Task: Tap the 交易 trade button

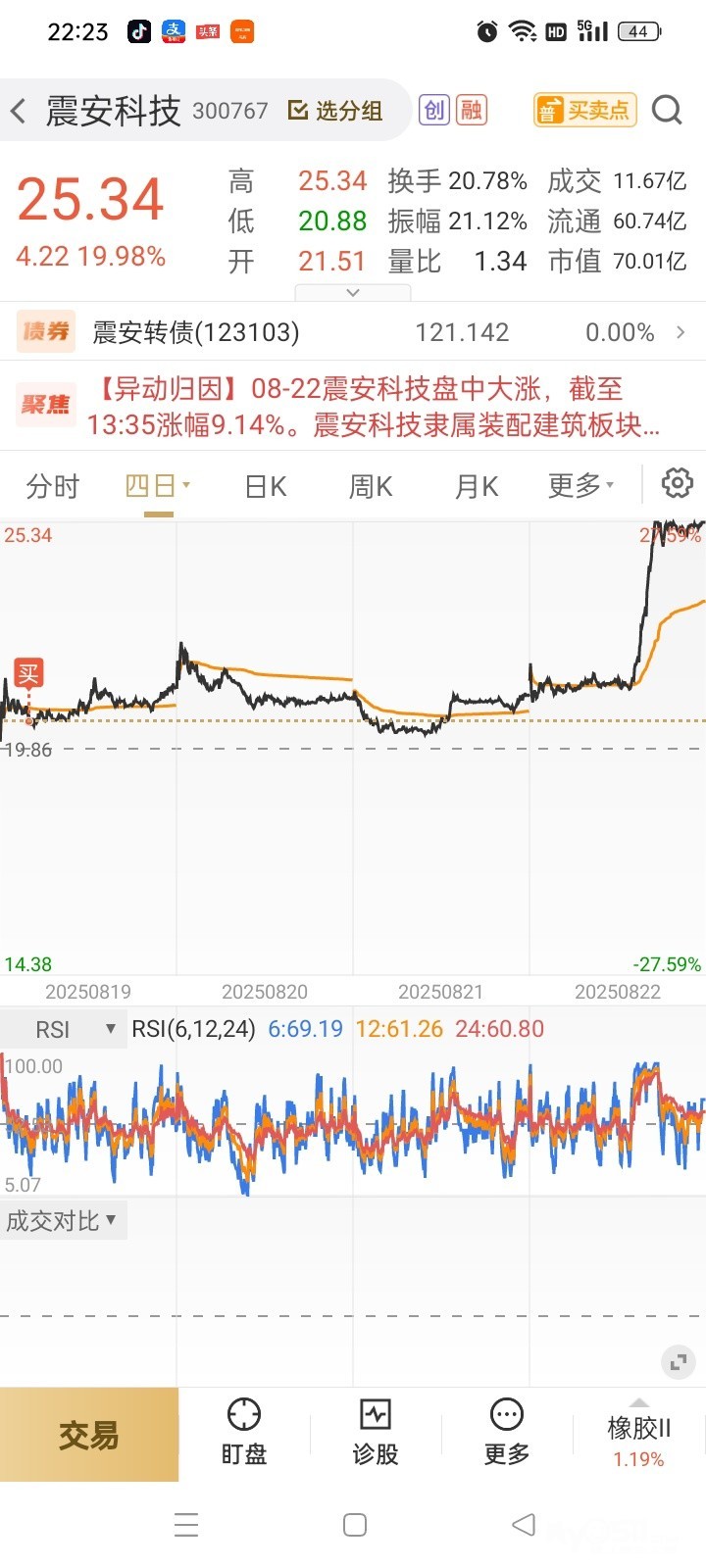Action: coord(89,1435)
